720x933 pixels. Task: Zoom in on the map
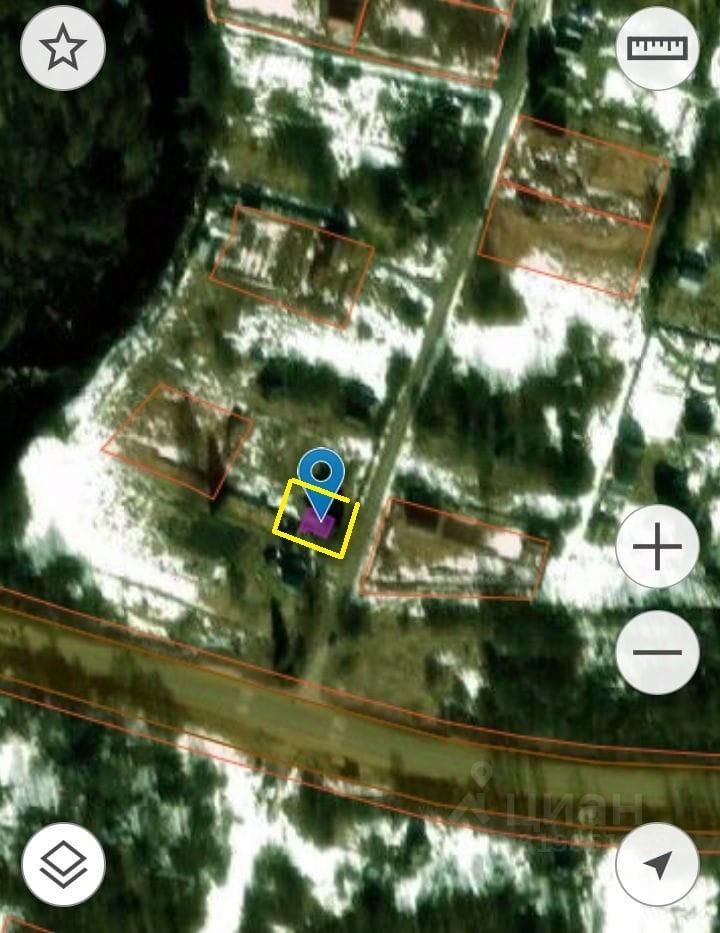(x=657, y=547)
